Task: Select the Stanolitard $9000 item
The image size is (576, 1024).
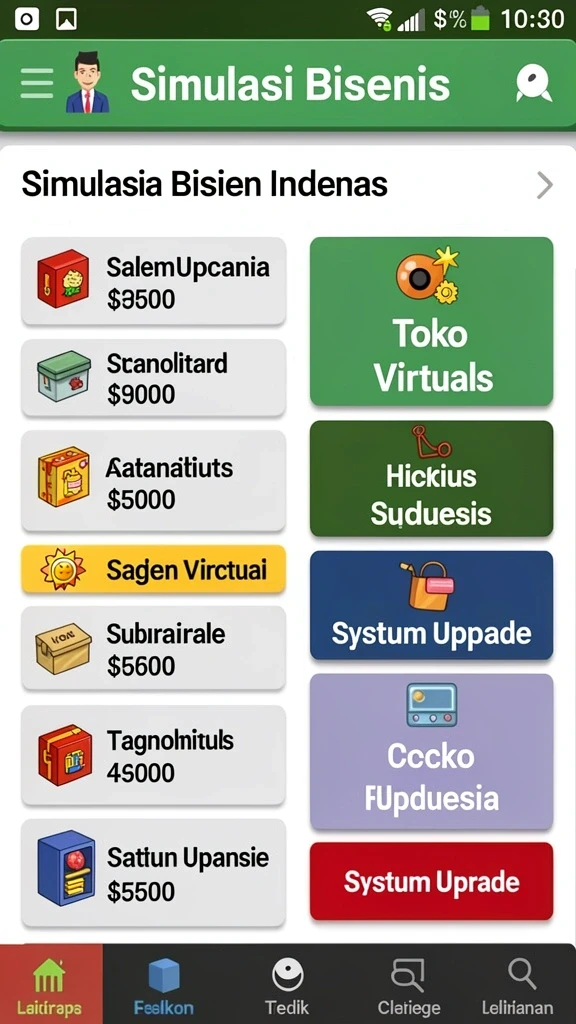Action: [153, 377]
